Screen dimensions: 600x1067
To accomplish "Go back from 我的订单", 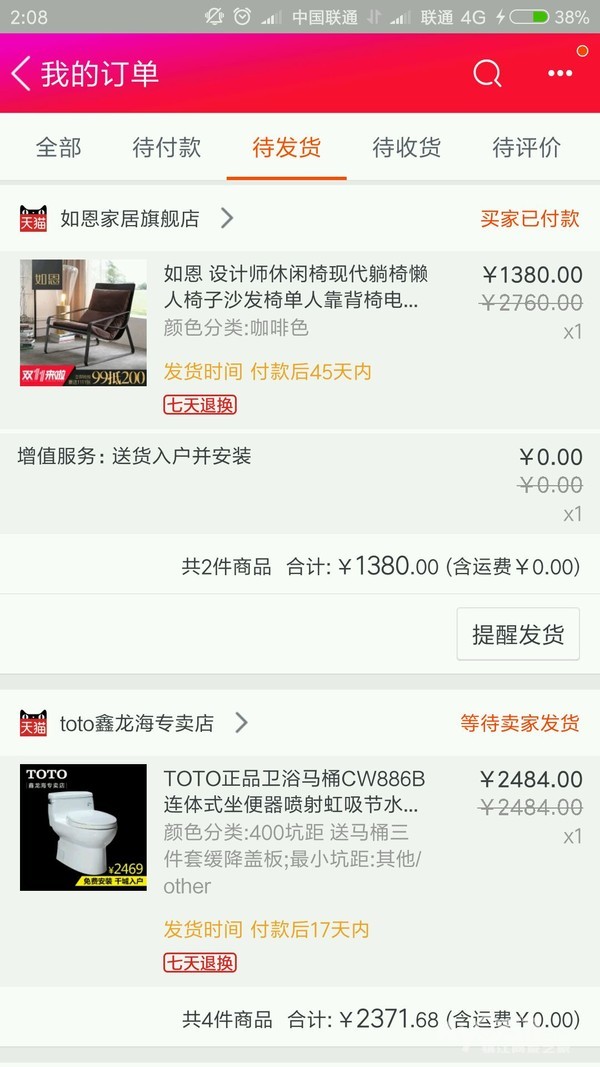I will [22, 73].
